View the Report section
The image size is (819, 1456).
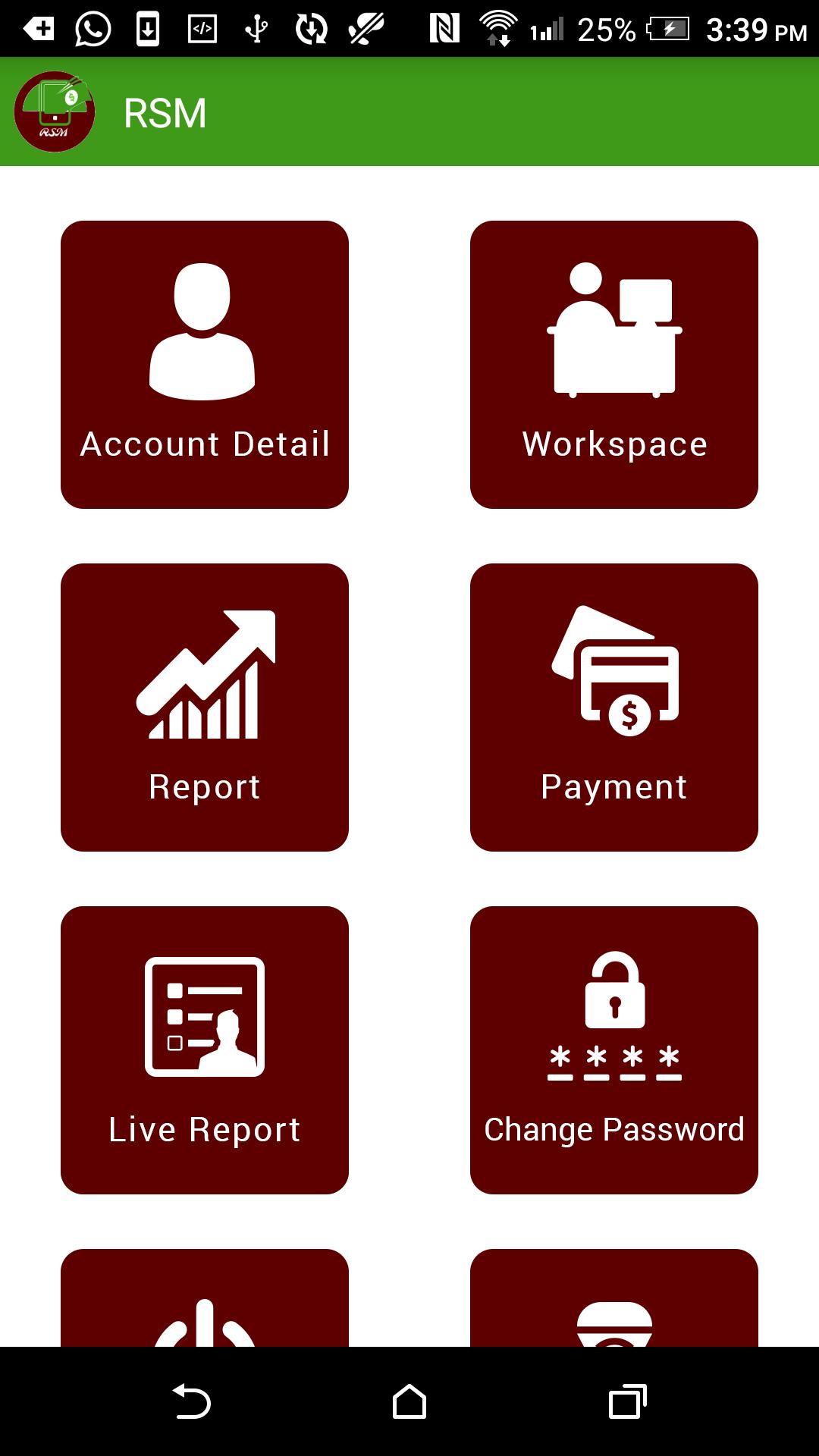pyautogui.click(x=205, y=707)
